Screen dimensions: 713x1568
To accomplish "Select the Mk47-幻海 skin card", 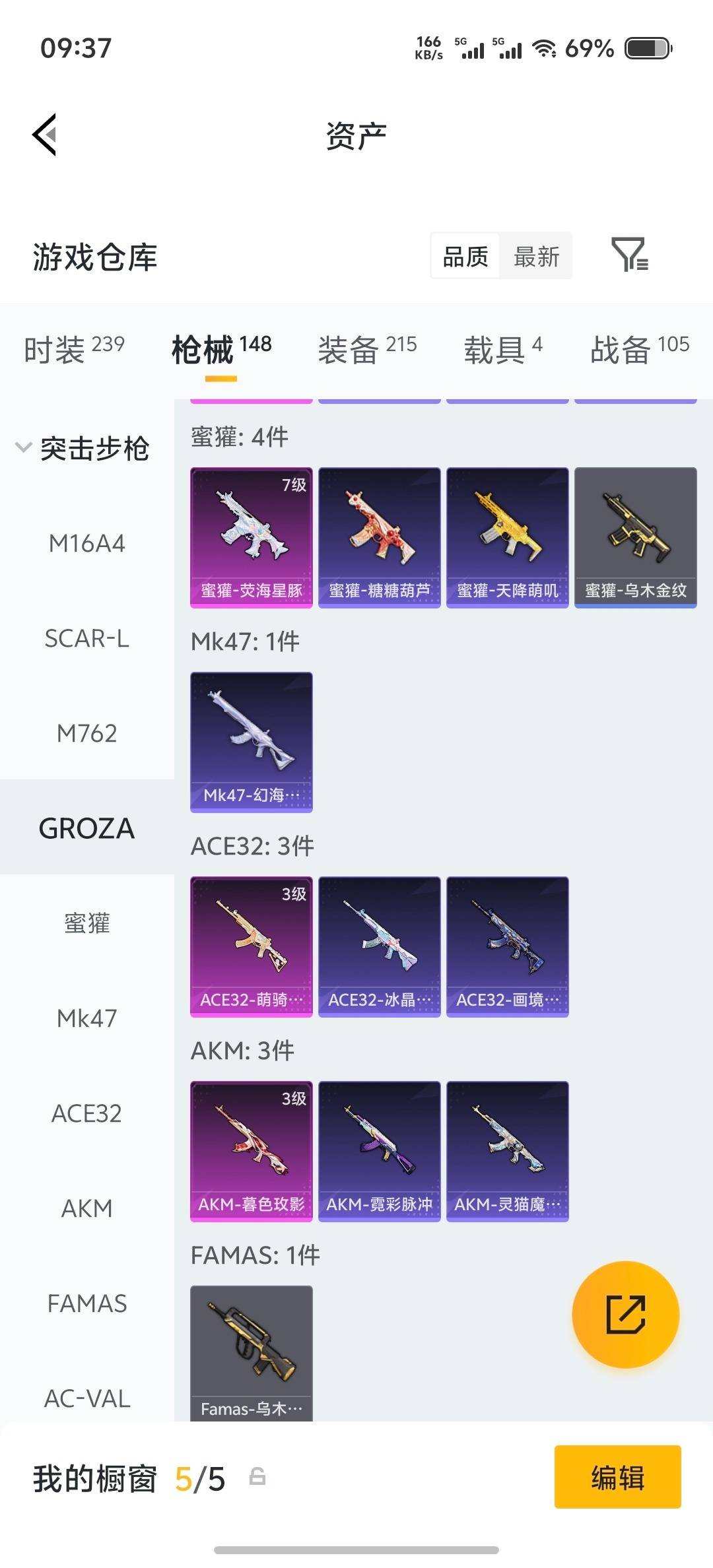I will 251,739.
